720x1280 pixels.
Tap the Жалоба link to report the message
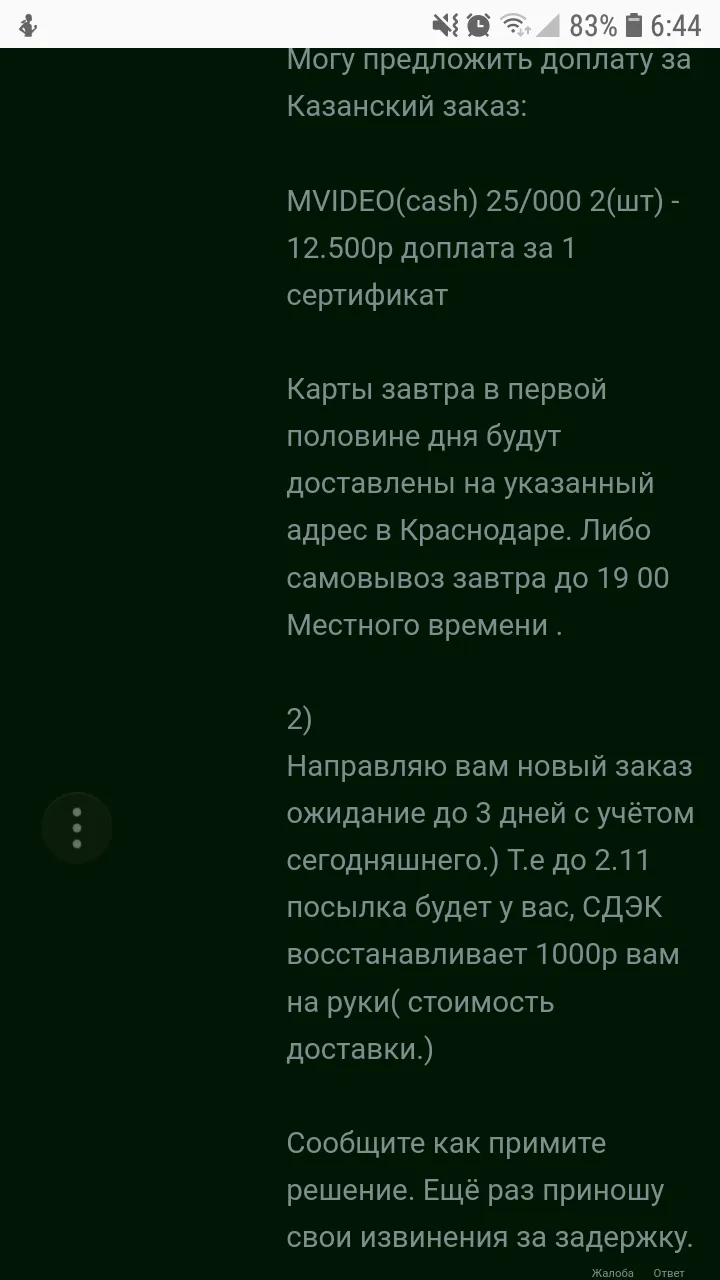612,1273
